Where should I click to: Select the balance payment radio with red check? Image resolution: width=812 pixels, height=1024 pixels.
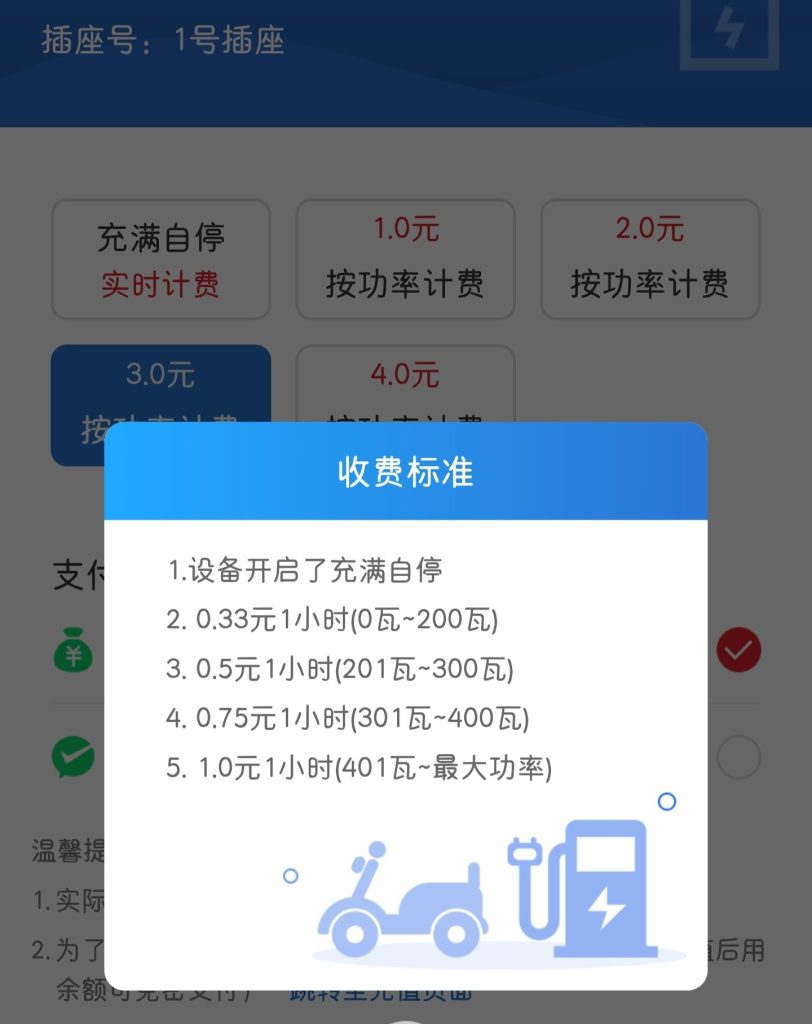pos(738,651)
